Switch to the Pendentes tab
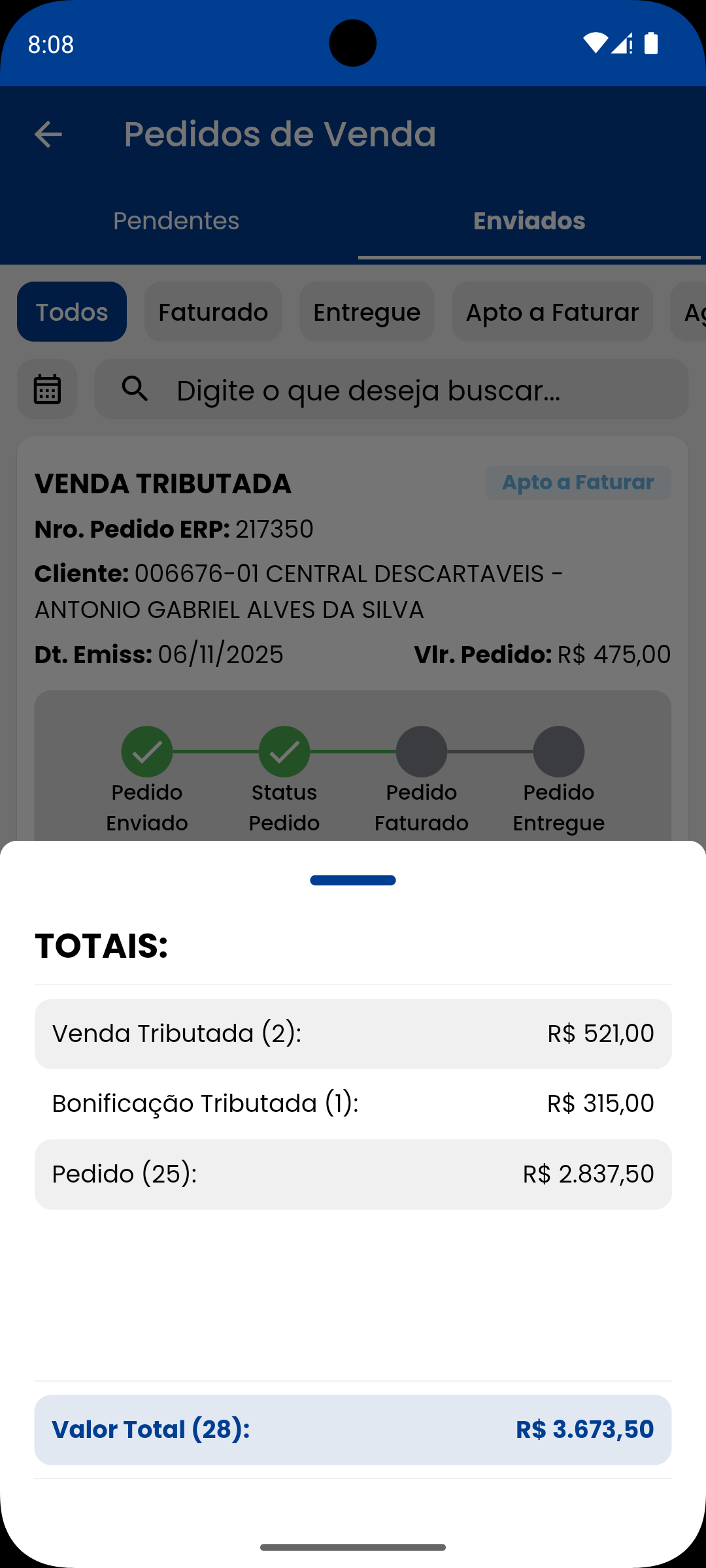This screenshot has width=706, height=1568. 176,221
